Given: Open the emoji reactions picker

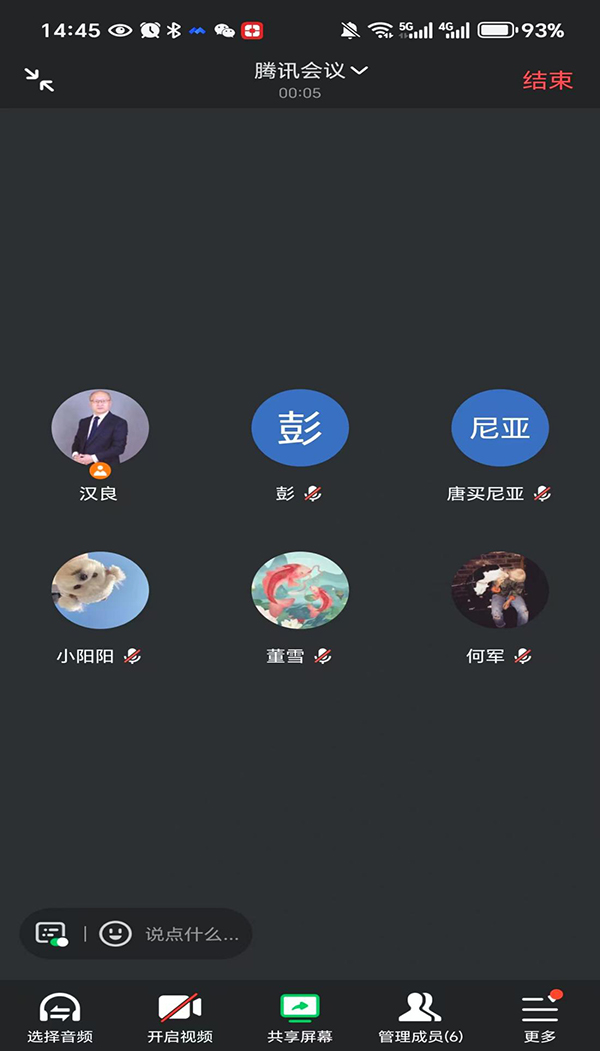Looking at the screenshot, I should coord(115,934).
